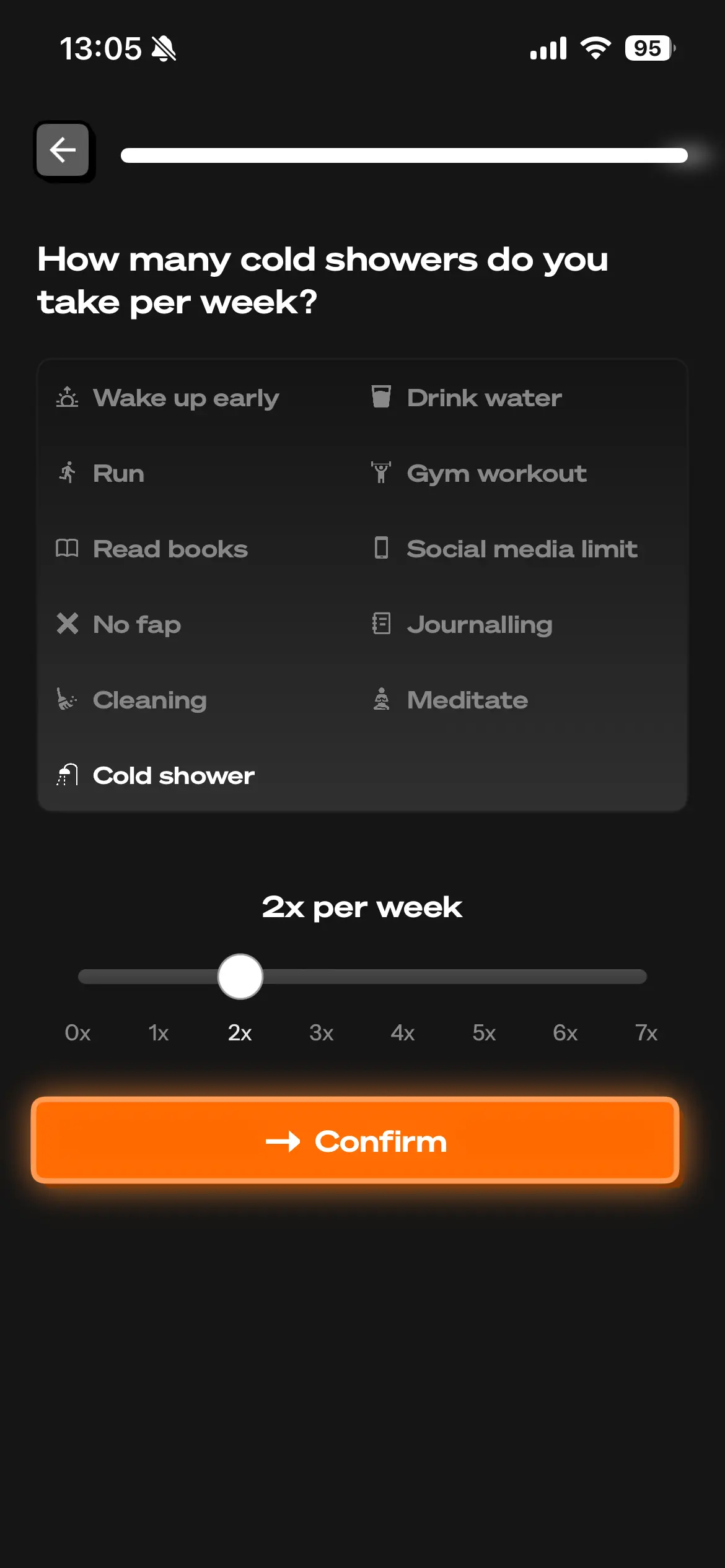Set slider to 0x per week
This screenshot has height=1568, width=725.
[x=79, y=977]
